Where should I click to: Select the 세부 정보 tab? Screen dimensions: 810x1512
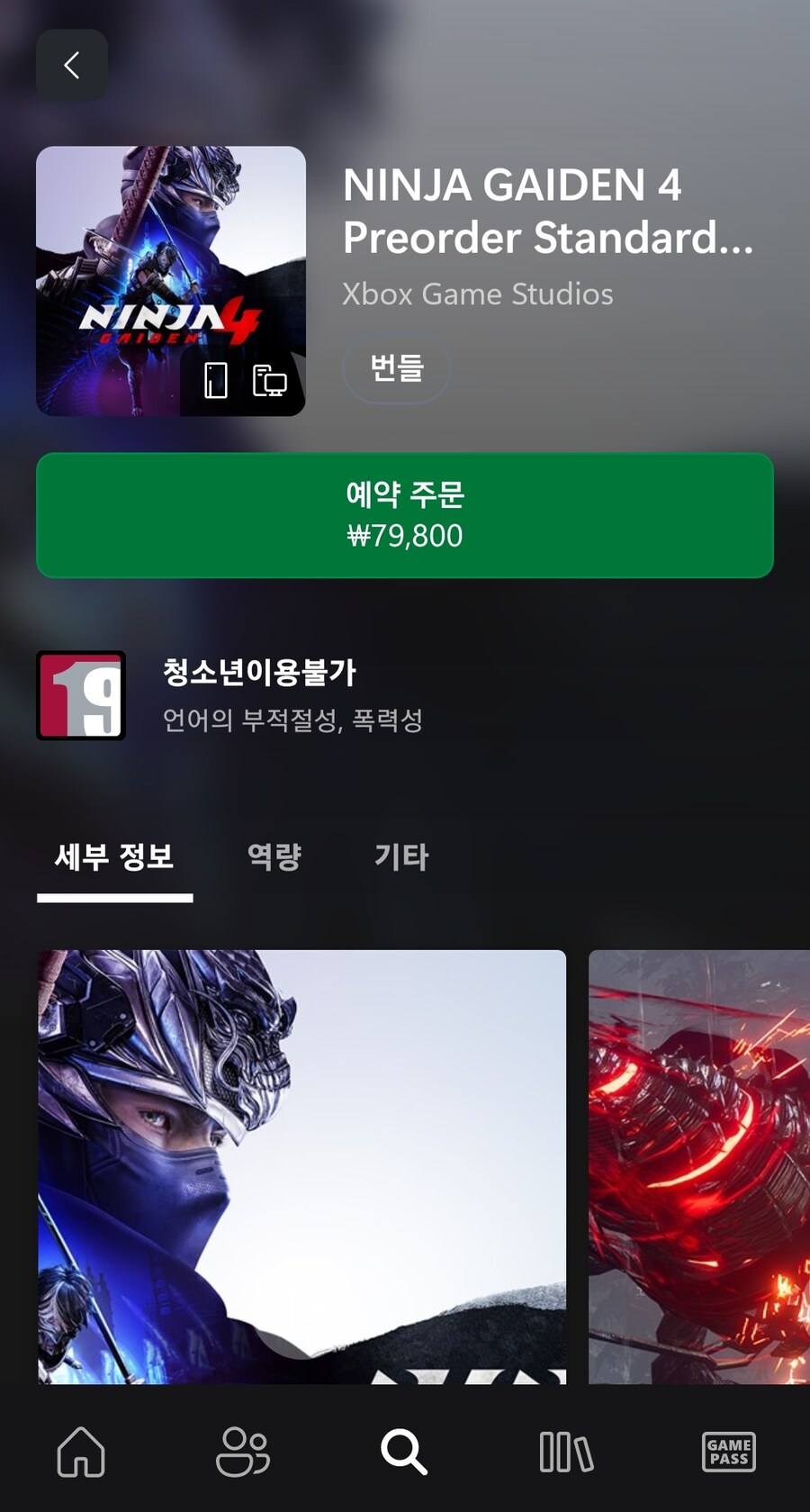pyautogui.click(x=114, y=856)
